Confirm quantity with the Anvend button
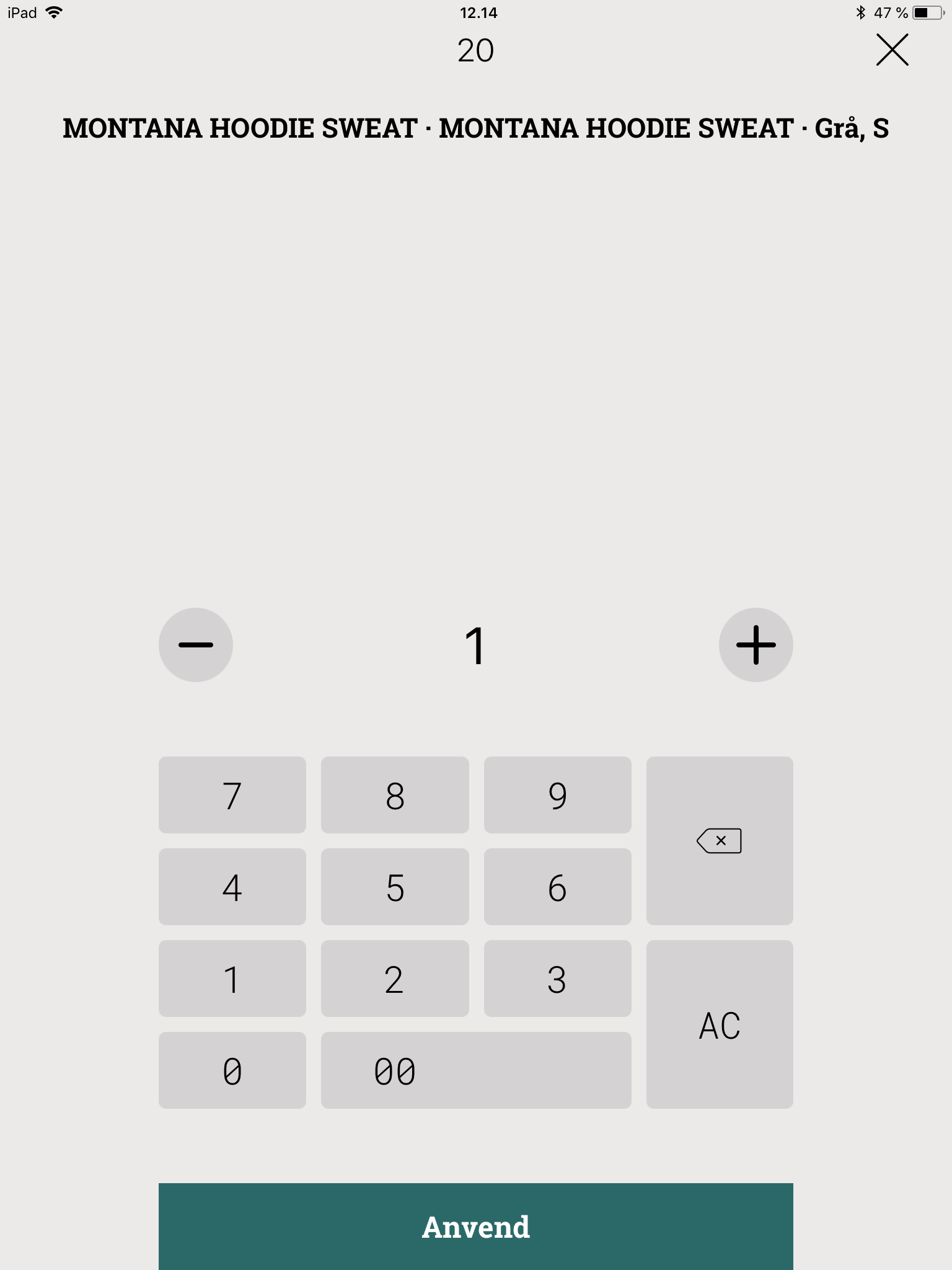The height and width of the screenshot is (1270, 952). point(476,1227)
